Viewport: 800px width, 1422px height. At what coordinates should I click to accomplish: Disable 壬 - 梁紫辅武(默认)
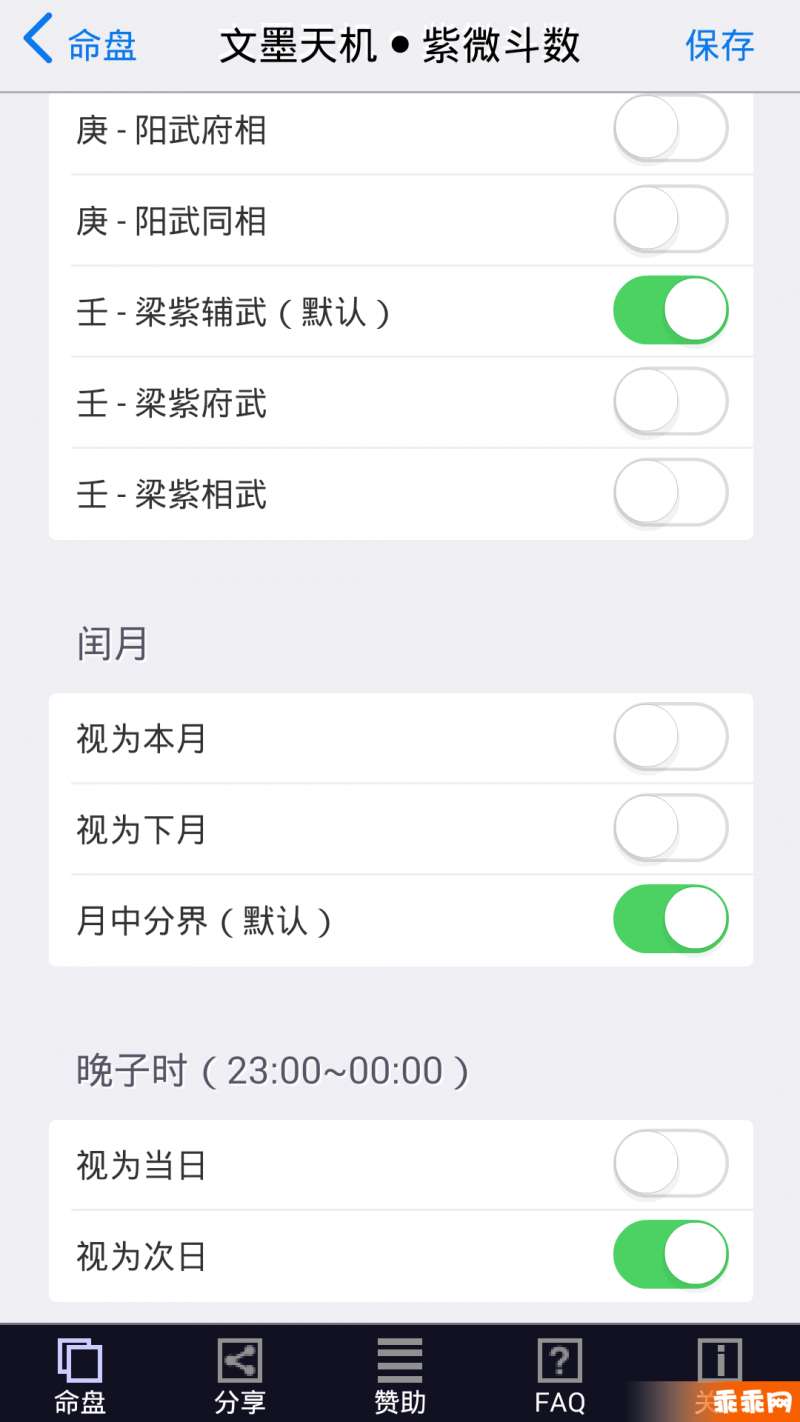click(670, 311)
